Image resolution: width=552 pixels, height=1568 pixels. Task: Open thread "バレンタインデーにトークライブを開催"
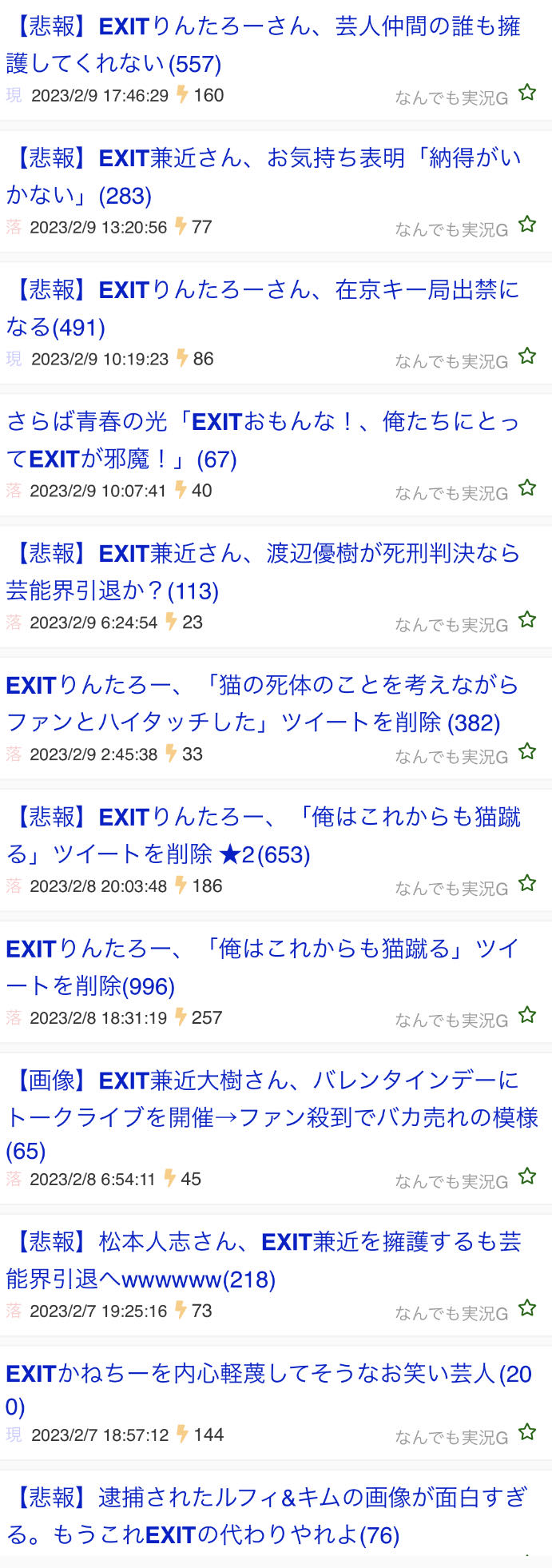272,1116
